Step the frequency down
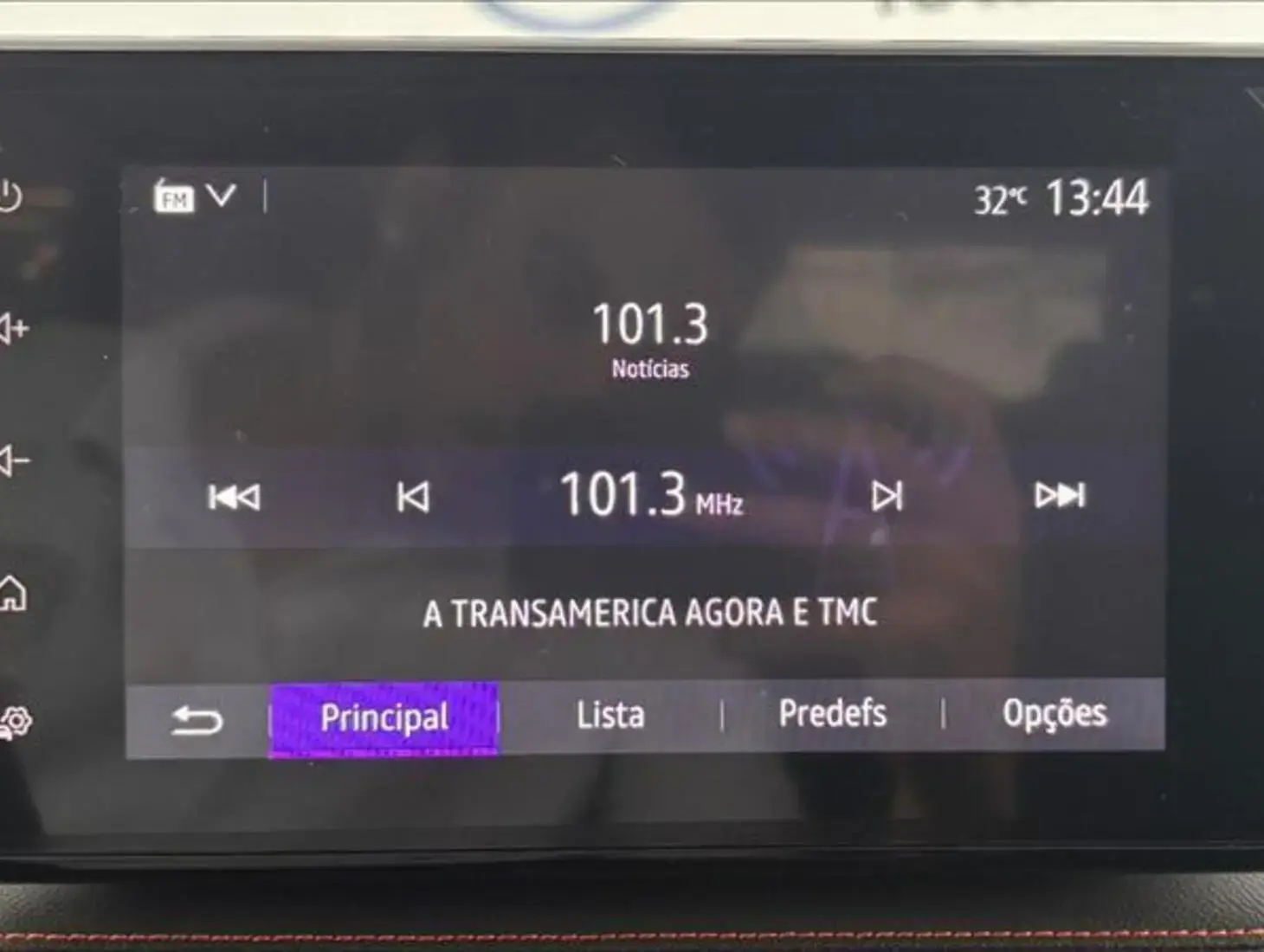 (413, 497)
